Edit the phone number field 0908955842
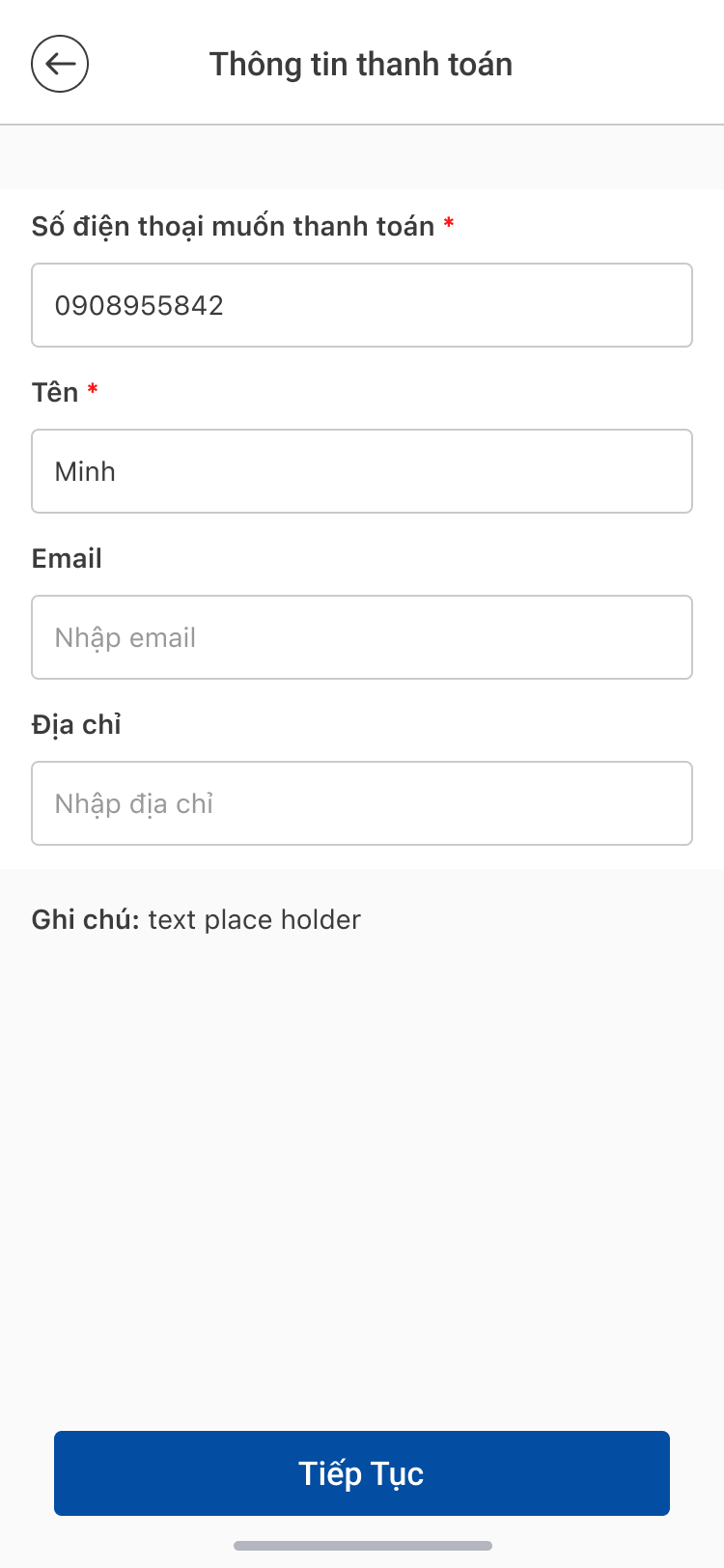724x1568 pixels. pyautogui.click(x=362, y=305)
